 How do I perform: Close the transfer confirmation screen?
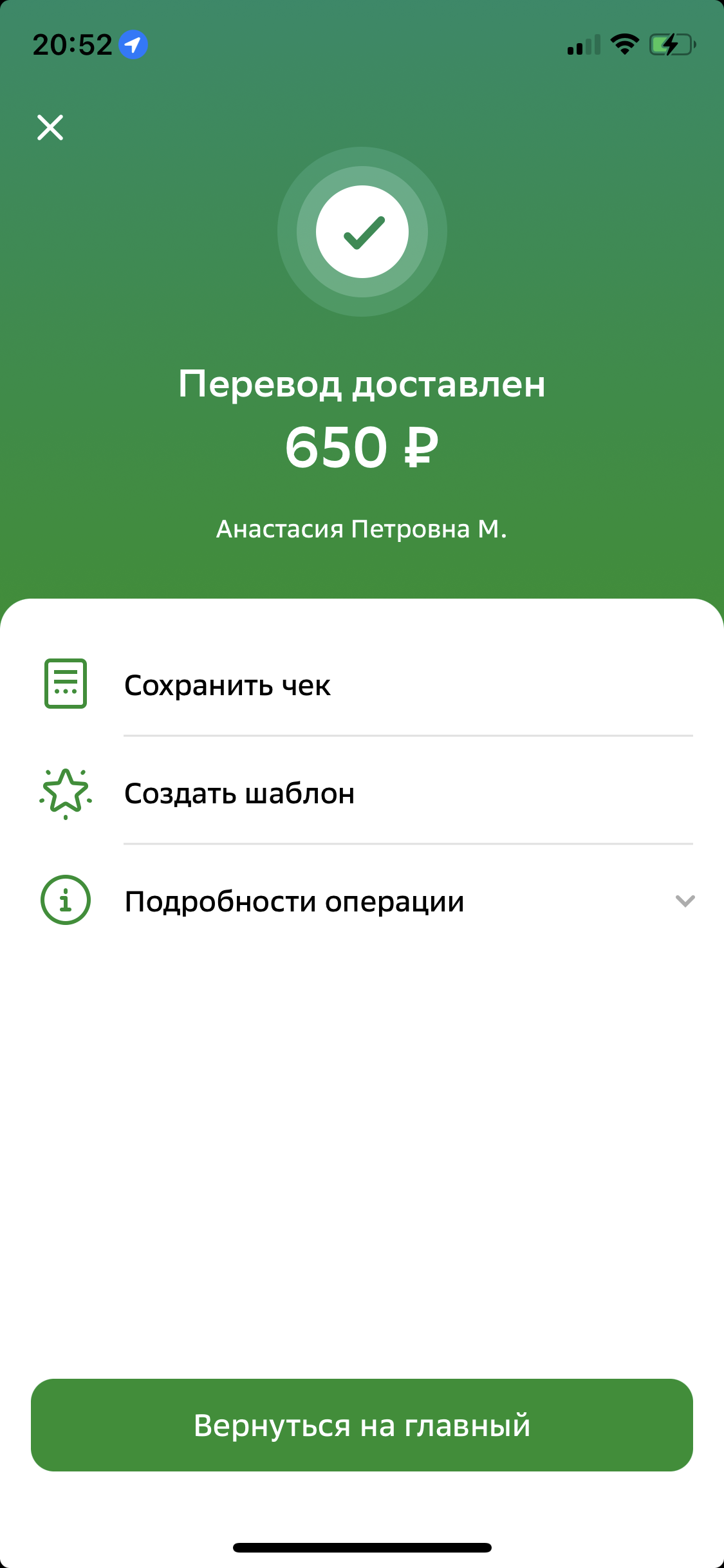pos(50,127)
